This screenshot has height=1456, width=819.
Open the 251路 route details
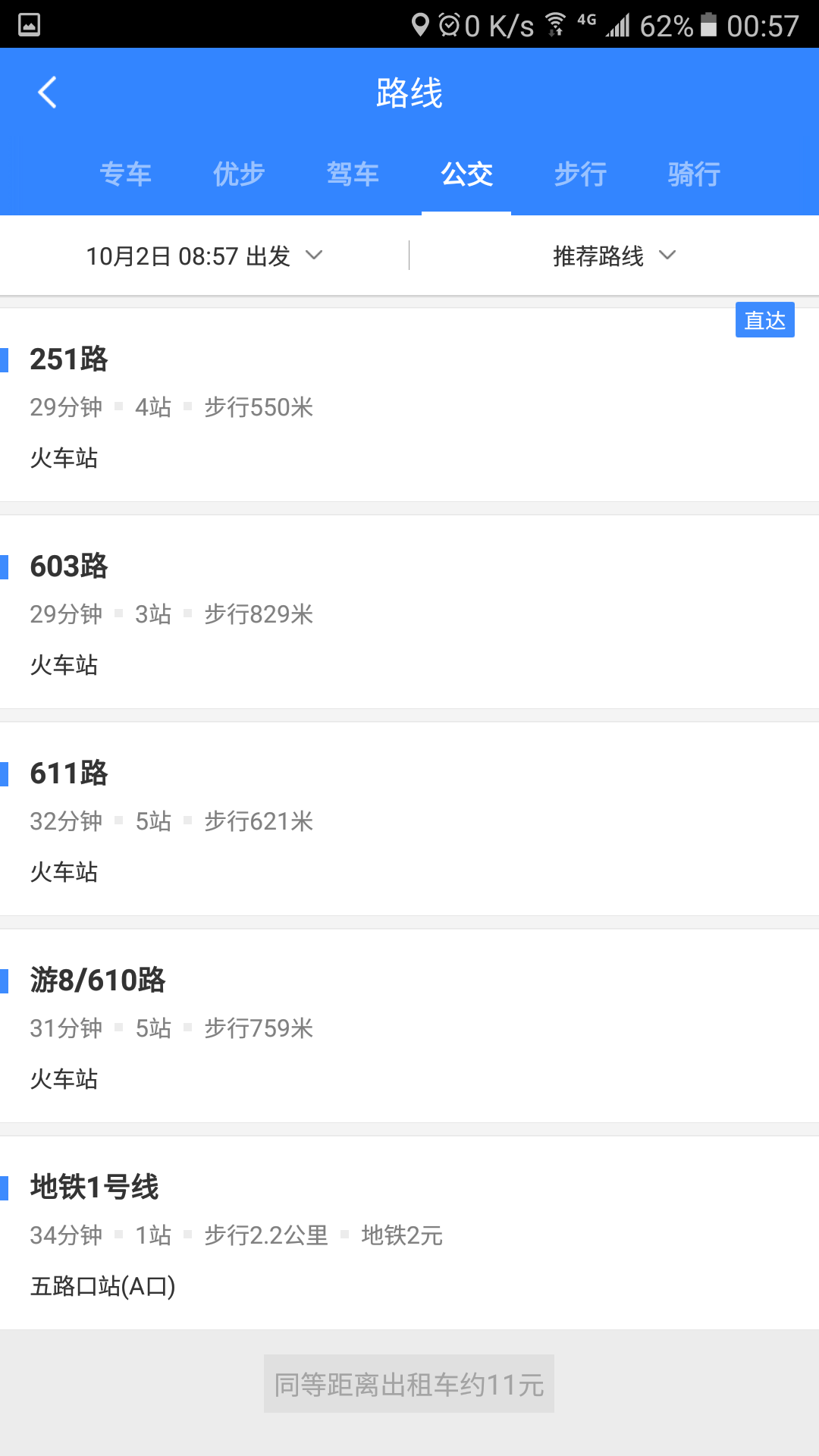tap(409, 406)
